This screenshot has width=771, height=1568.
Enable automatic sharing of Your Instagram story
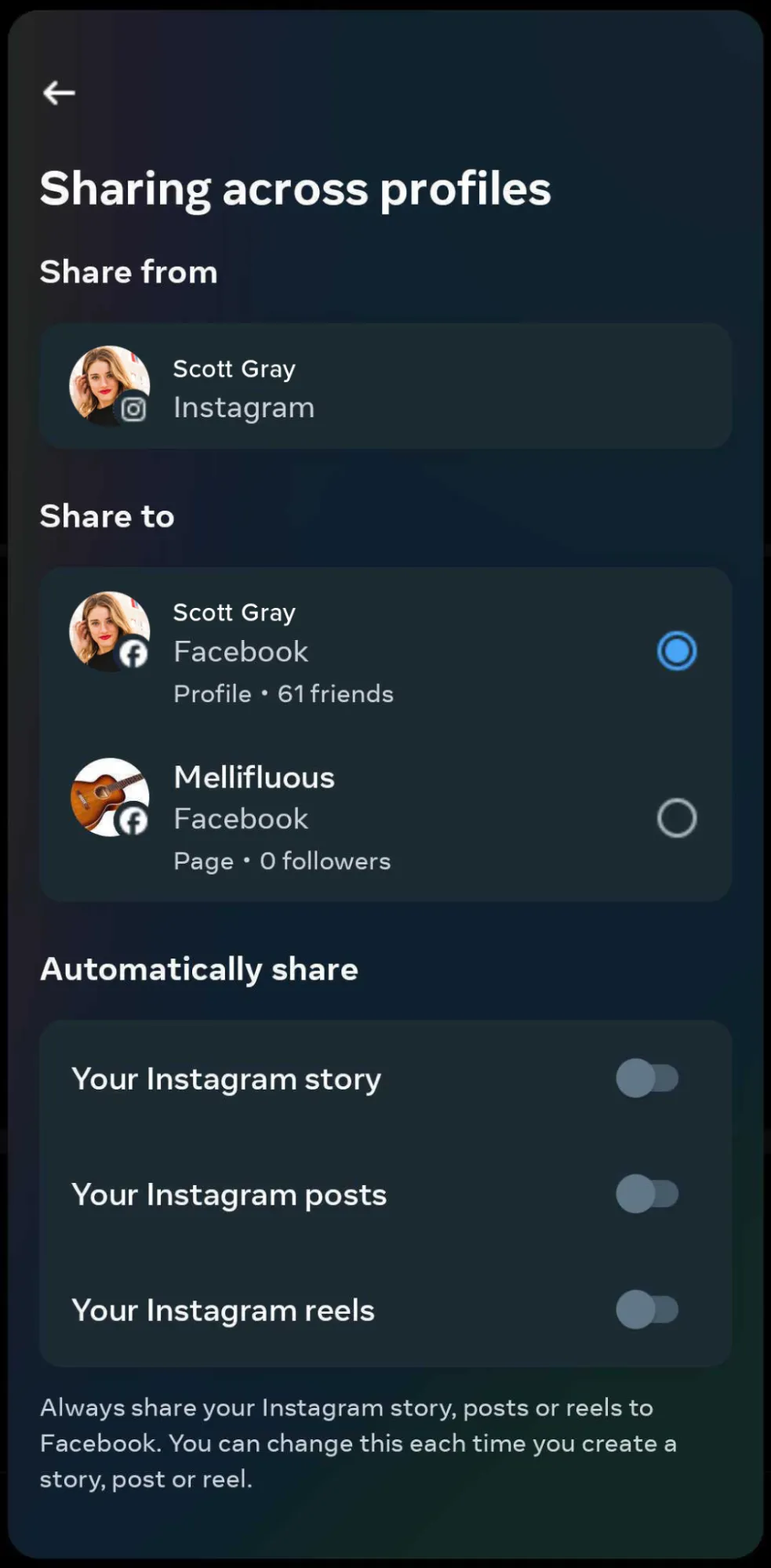[648, 1079]
